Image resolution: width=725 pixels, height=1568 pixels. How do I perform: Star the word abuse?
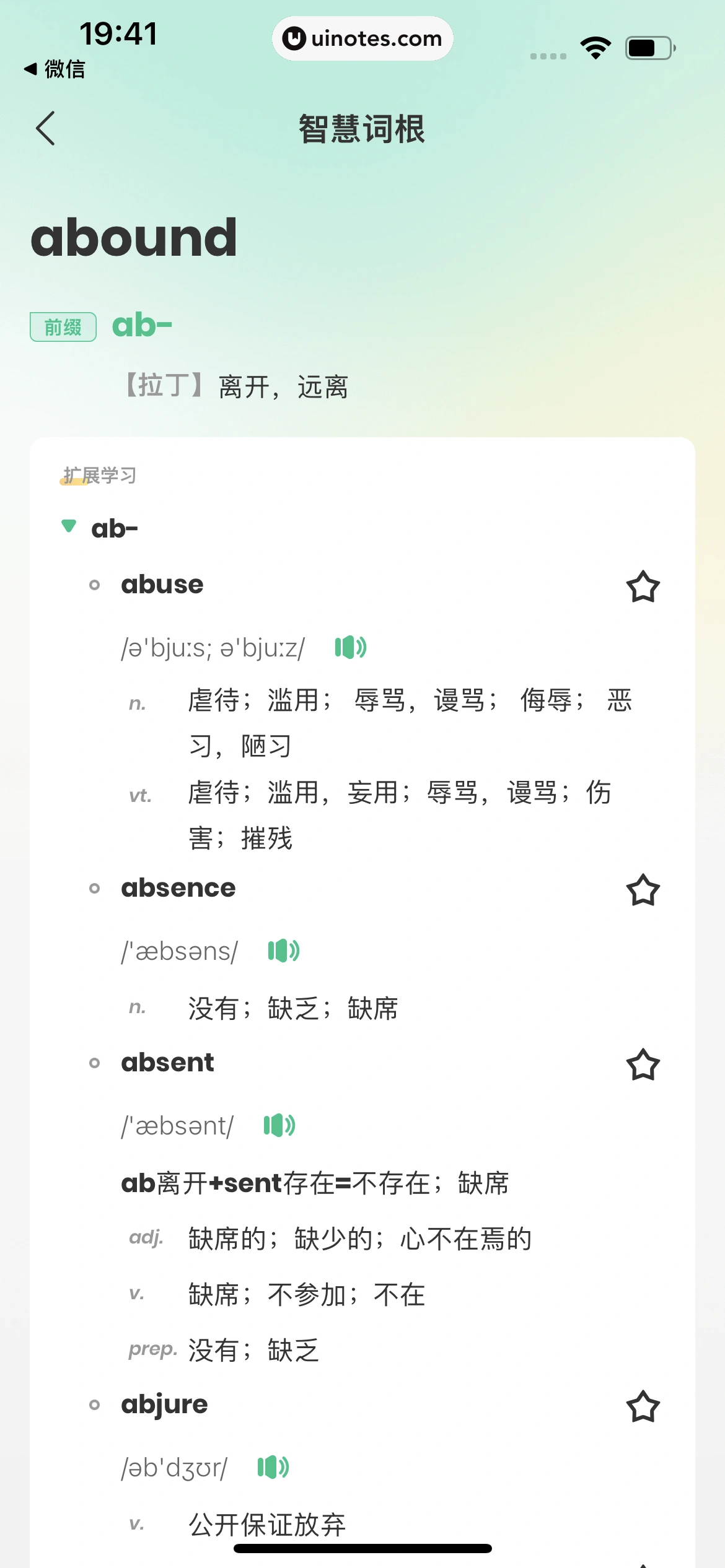tap(643, 586)
